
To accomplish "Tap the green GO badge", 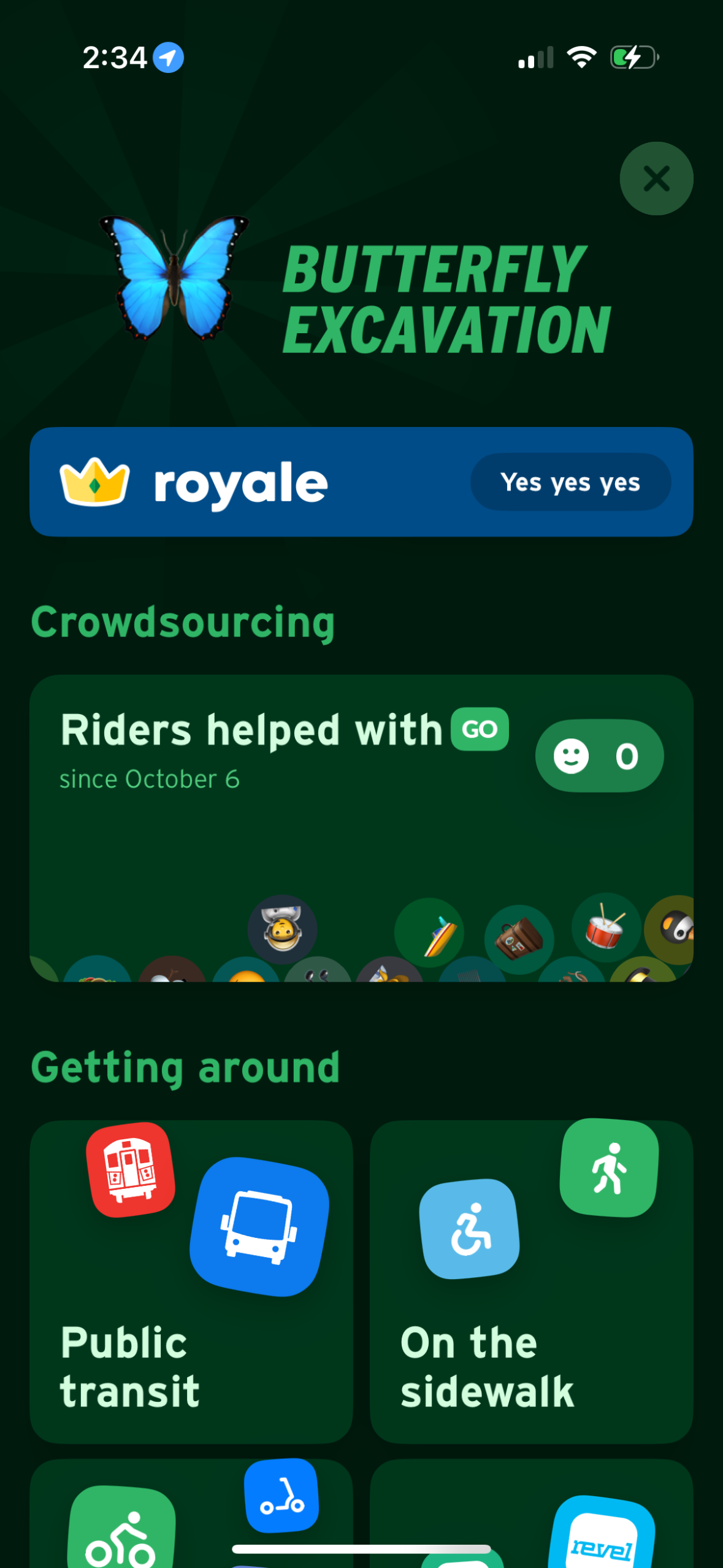I will pyautogui.click(x=481, y=729).
